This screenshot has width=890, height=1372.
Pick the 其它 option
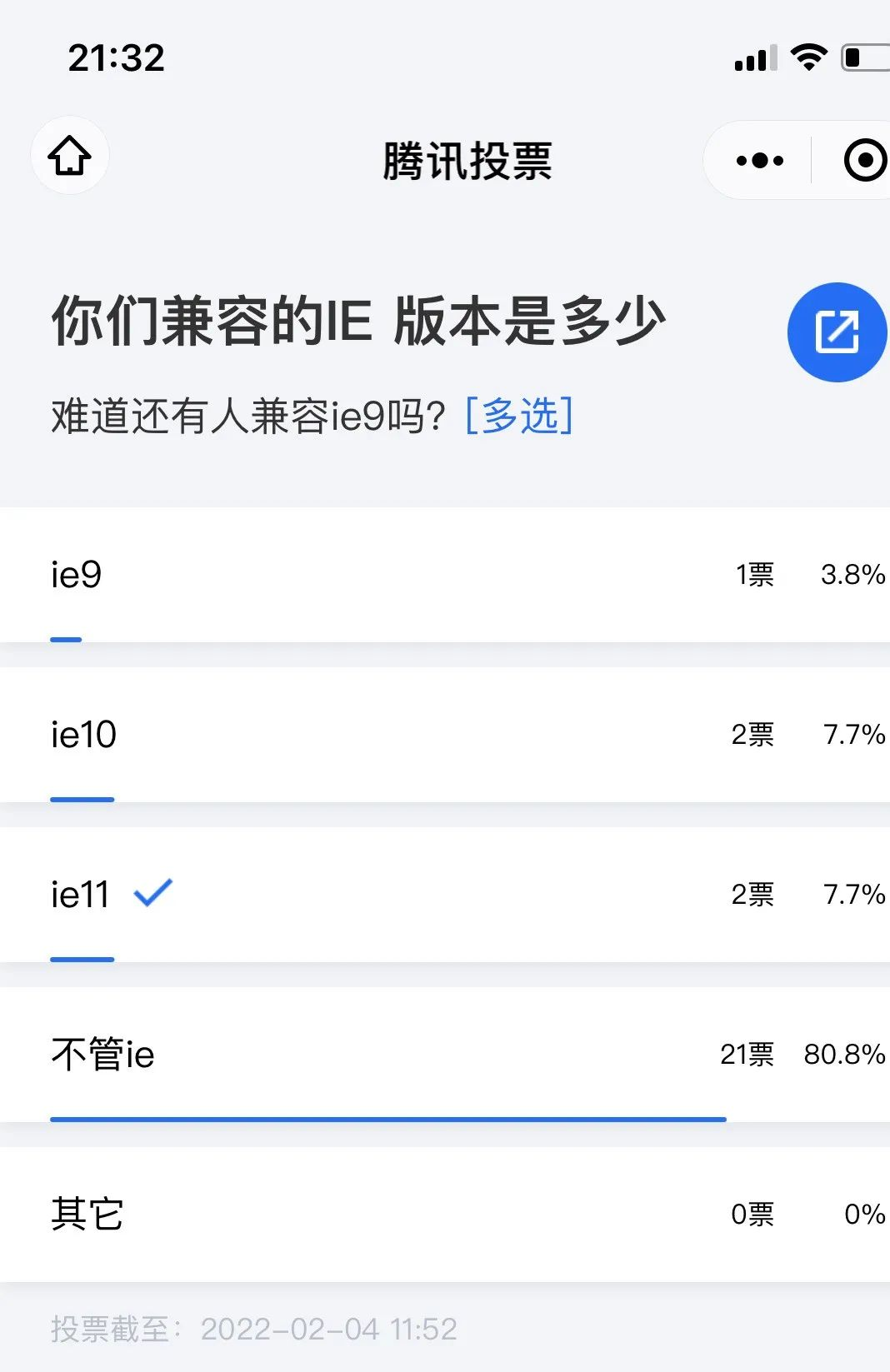coord(445,1215)
